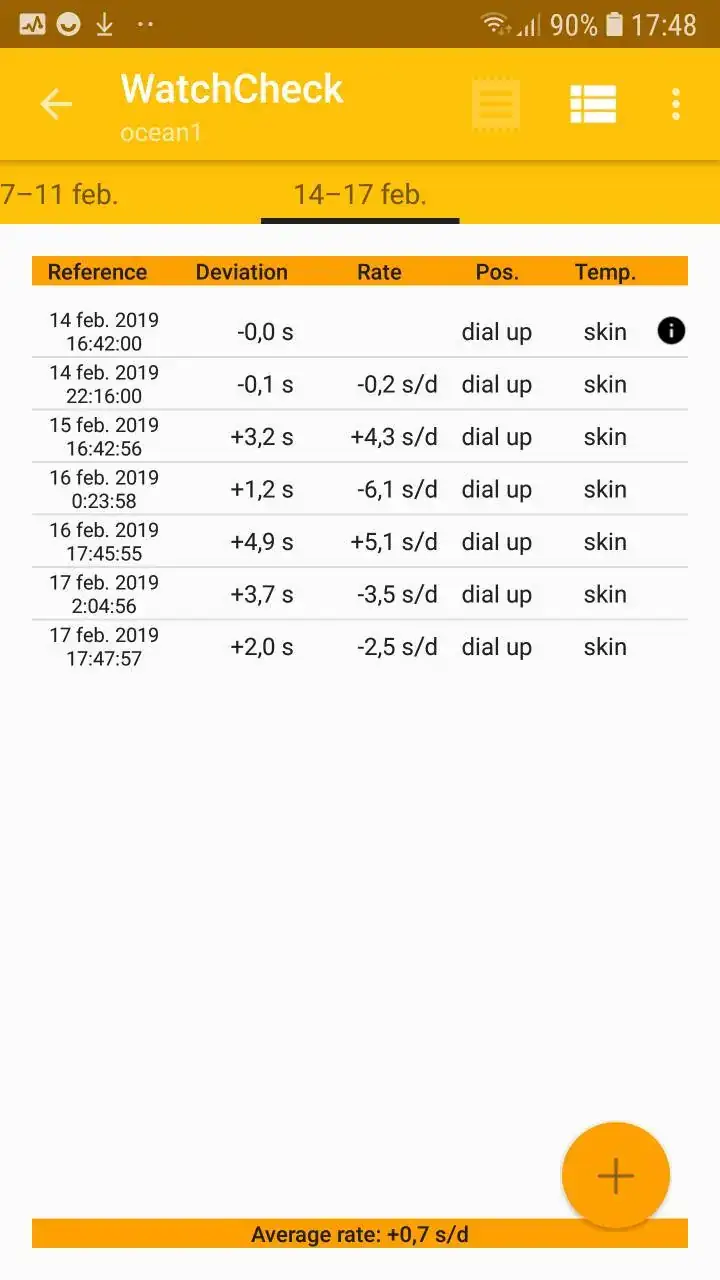View the 16 feb. 2019 17:45:55 entry
Screen dimensions: 720x1280
[x=360, y=542]
